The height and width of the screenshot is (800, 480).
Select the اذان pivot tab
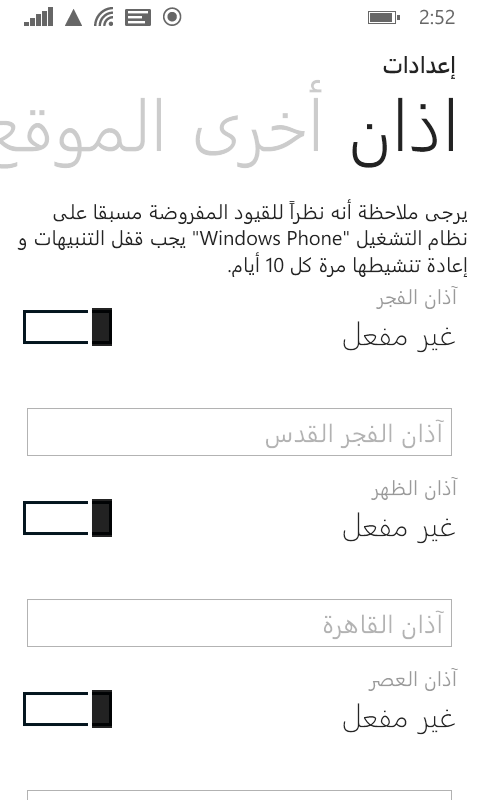pos(403,132)
